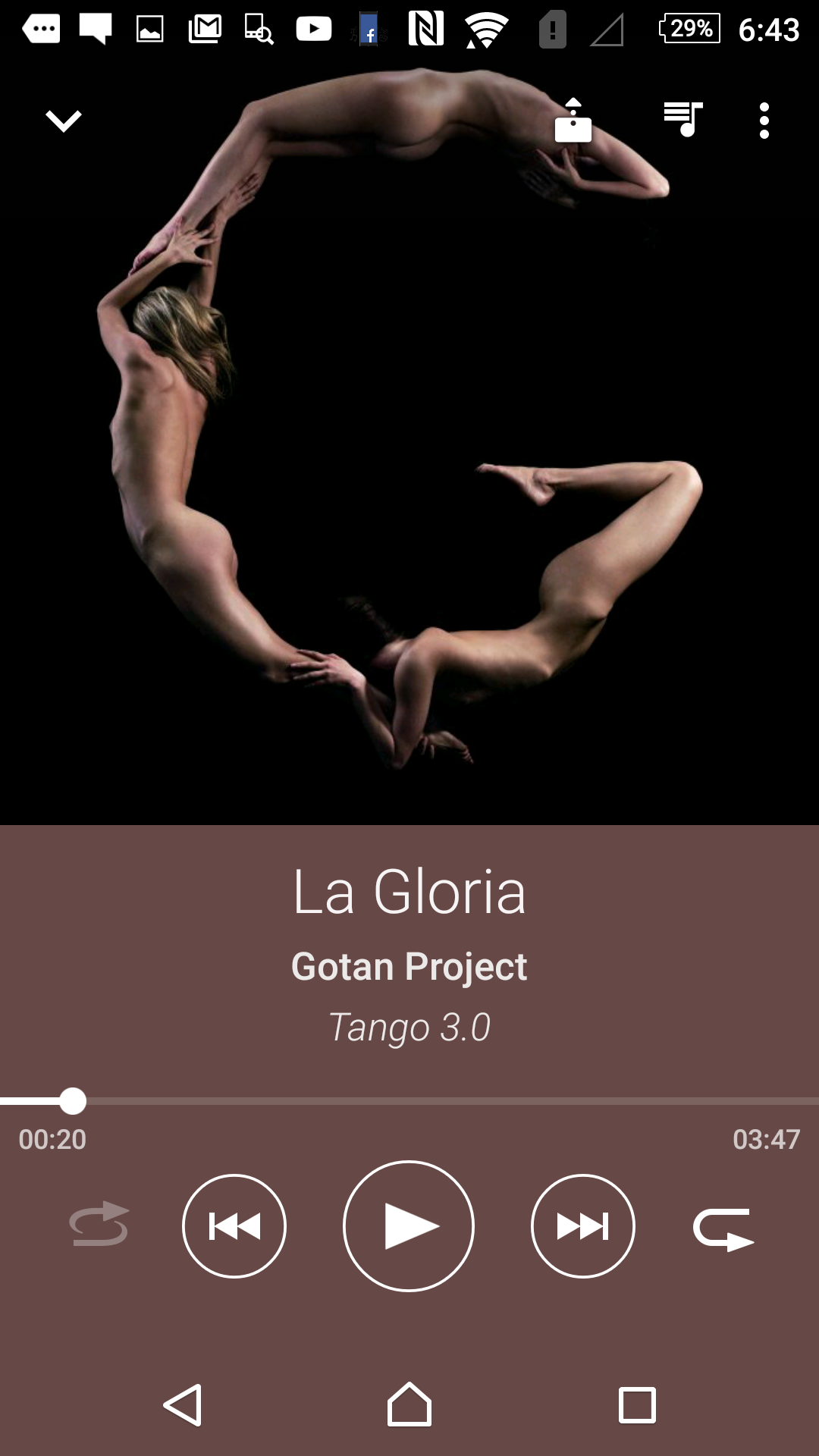Open the play queue
This screenshot has height=1456, width=819.
[683, 120]
